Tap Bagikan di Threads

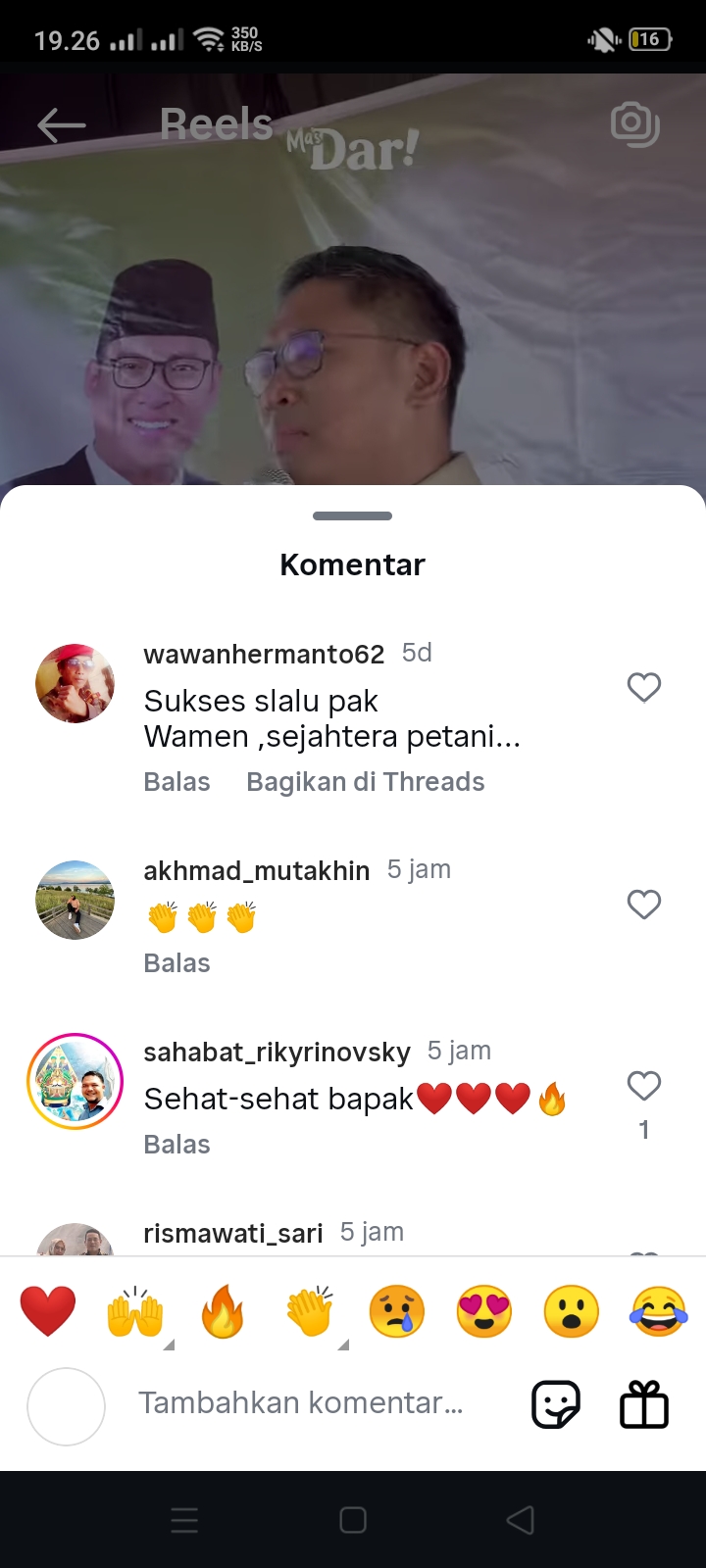pyautogui.click(x=365, y=782)
